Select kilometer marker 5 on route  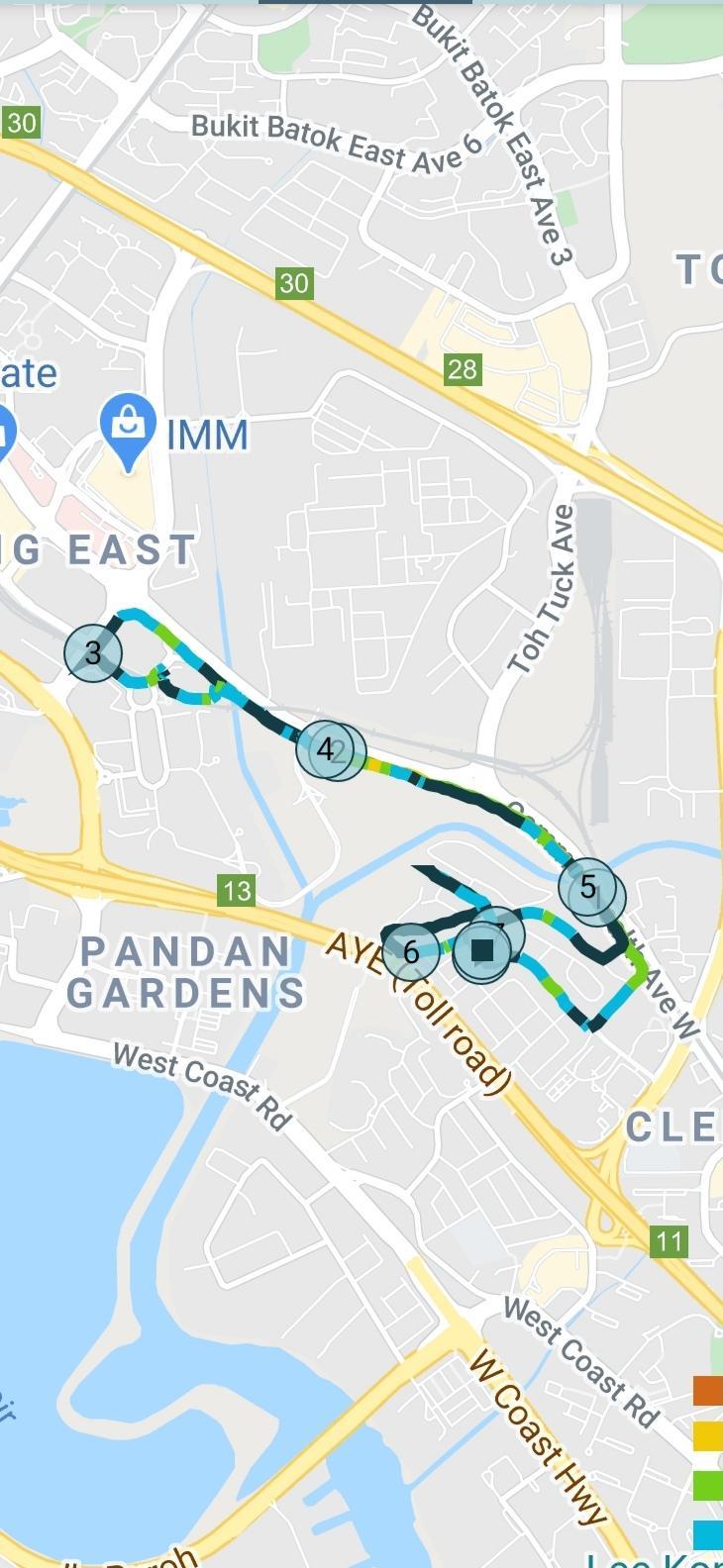pyautogui.click(x=587, y=887)
